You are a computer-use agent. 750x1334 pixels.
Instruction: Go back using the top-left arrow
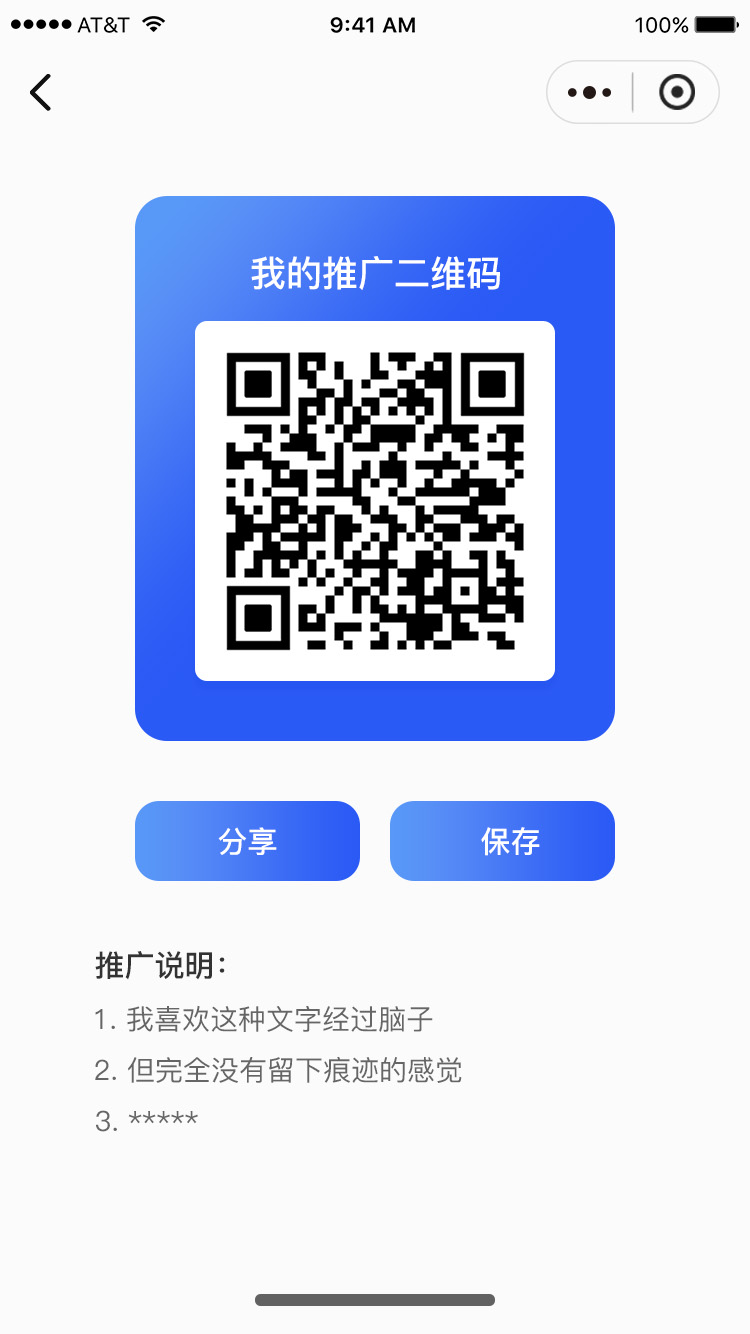(x=40, y=93)
